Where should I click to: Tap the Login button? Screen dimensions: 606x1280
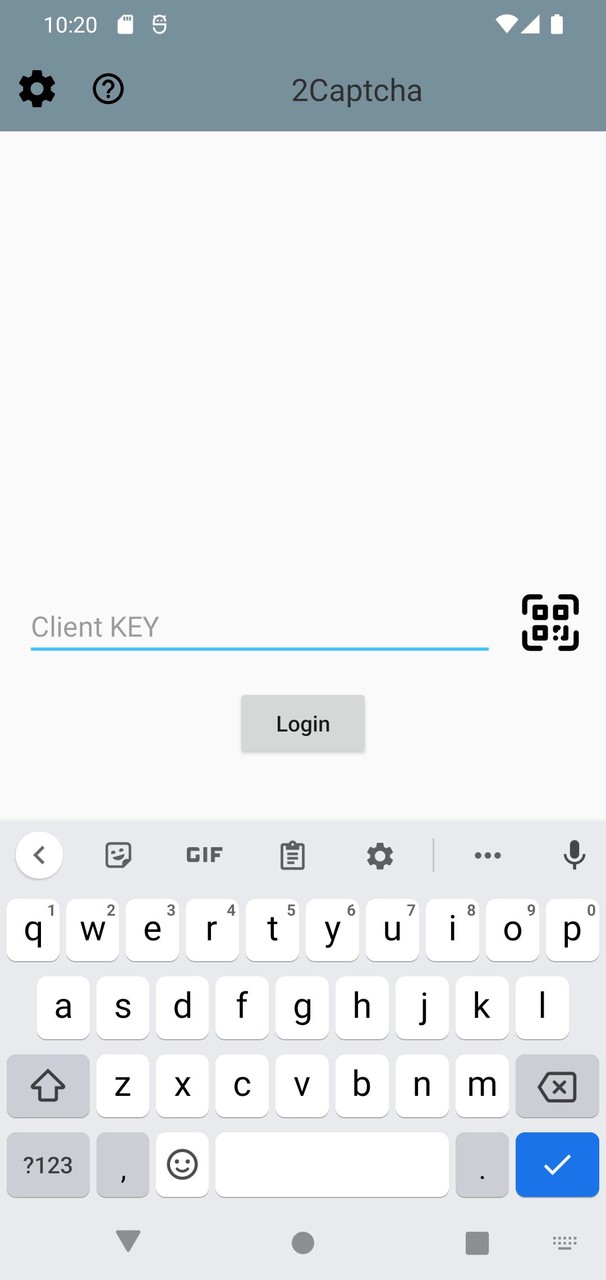(x=302, y=724)
